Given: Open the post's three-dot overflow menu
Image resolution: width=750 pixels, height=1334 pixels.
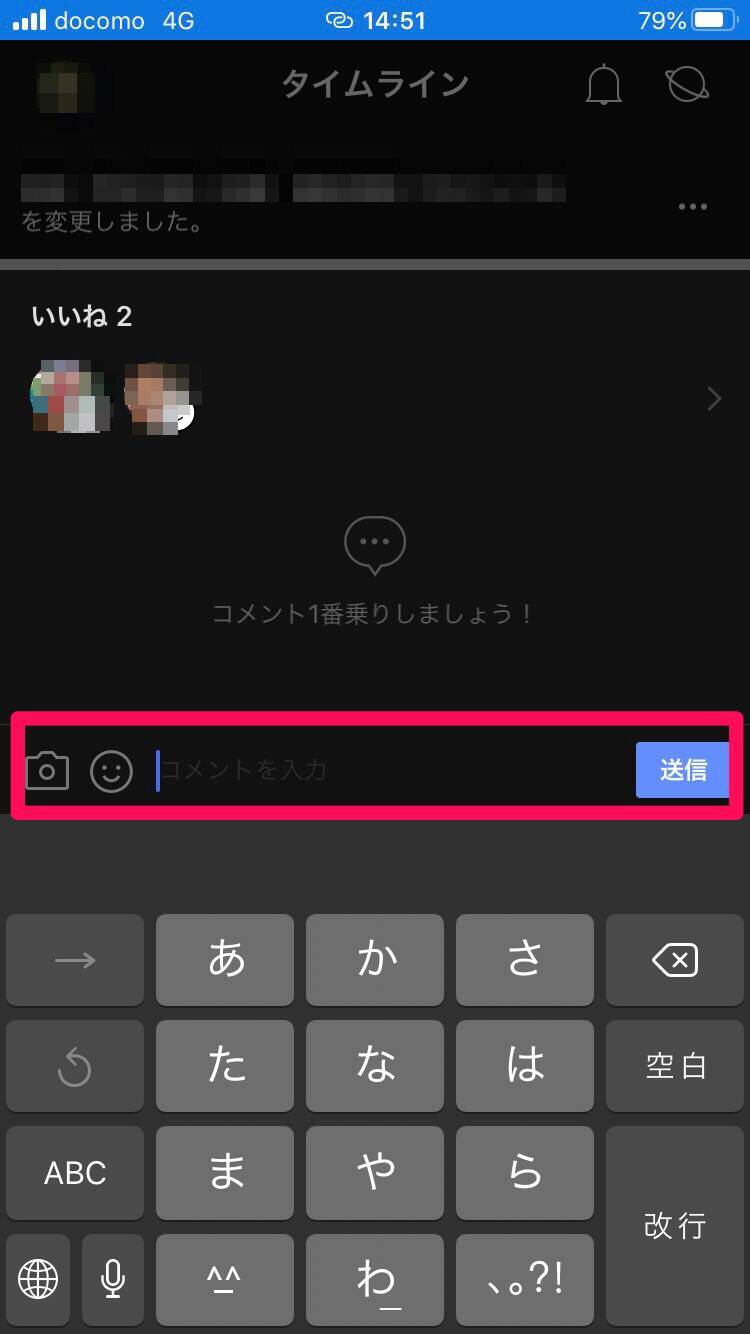Looking at the screenshot, I should (692, 206).
